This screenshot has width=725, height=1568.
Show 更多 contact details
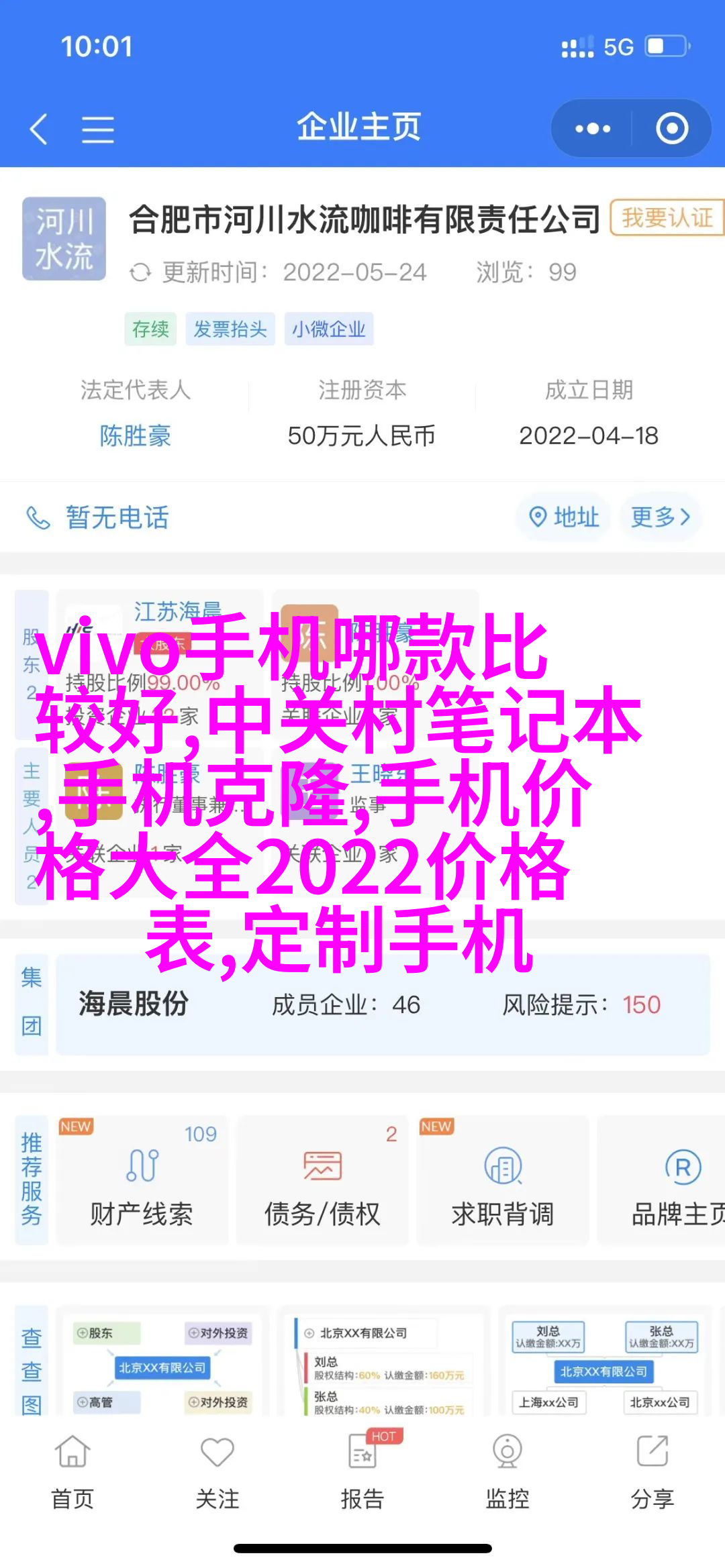(661, 517)
